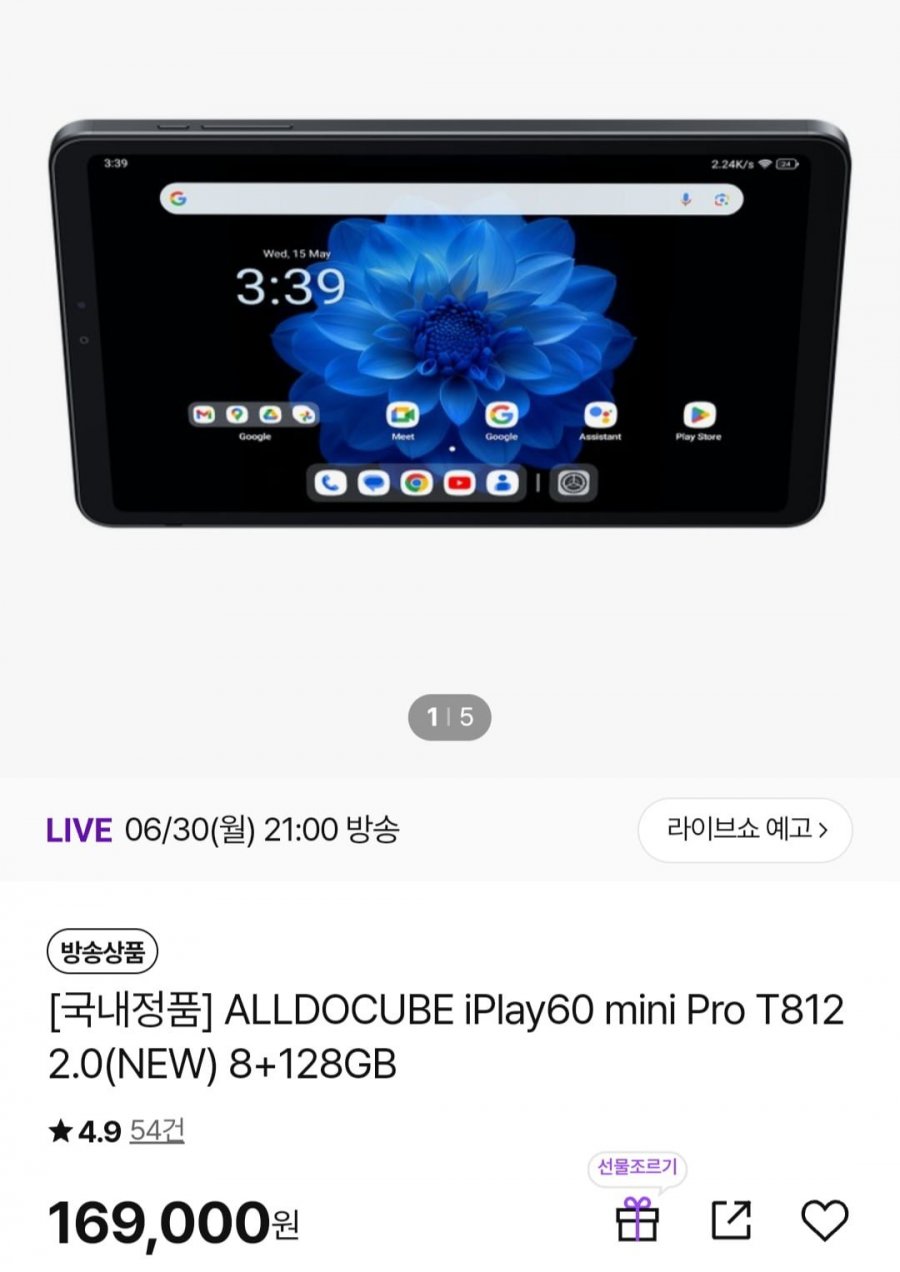This screenshot has height=1272, width=900.
Task: Share this product listing
Action: tap(731, 1221)
